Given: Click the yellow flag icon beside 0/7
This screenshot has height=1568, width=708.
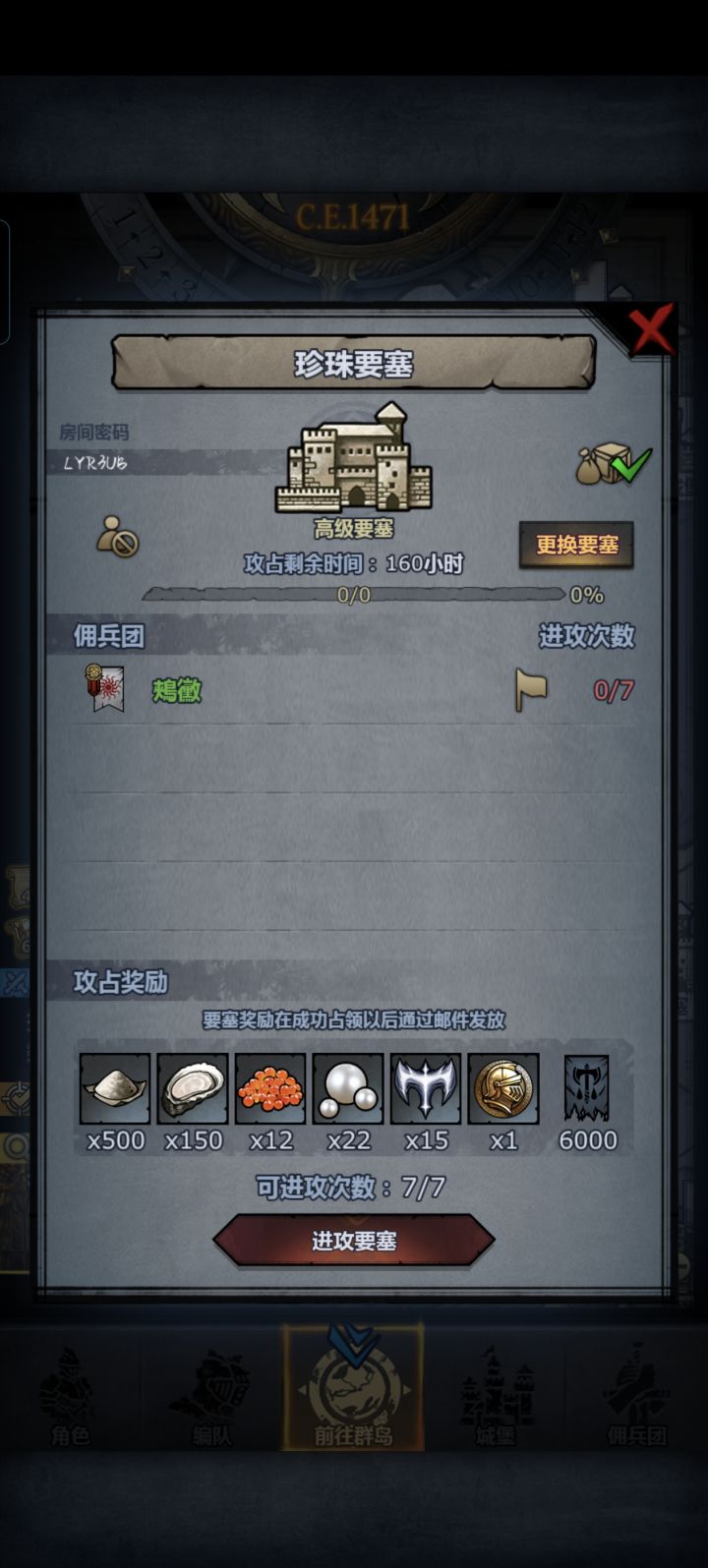Looking at the screenshot, I should 530,689.
